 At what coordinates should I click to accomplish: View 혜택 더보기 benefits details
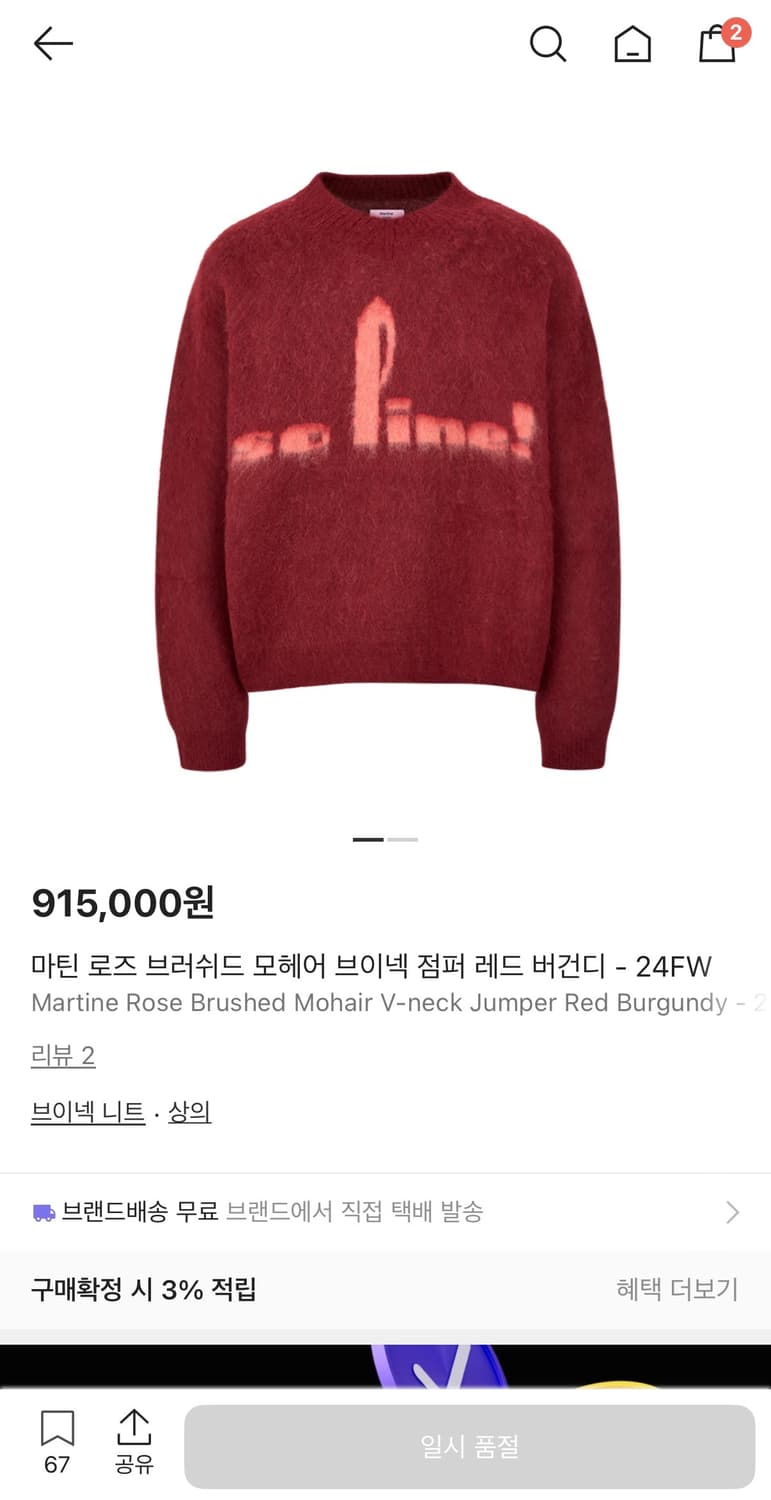(x=677, y=1290)
